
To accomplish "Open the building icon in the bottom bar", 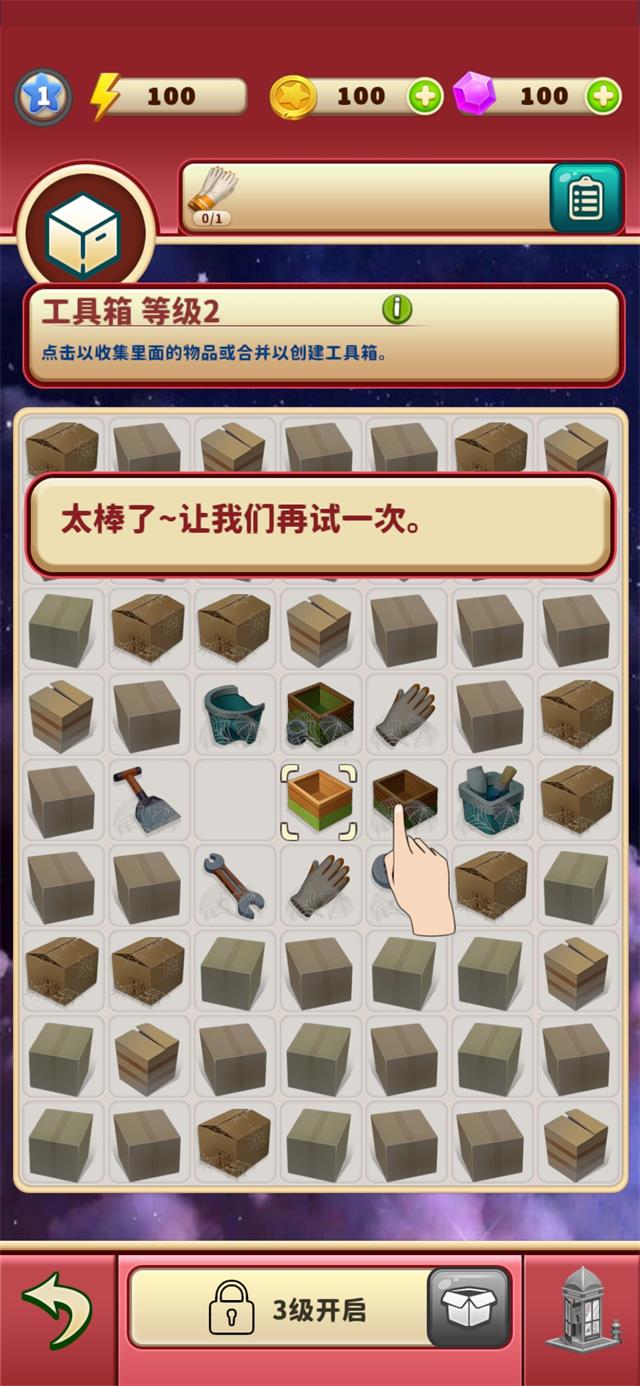I will pyautogui.click(x=581, y=1310).
